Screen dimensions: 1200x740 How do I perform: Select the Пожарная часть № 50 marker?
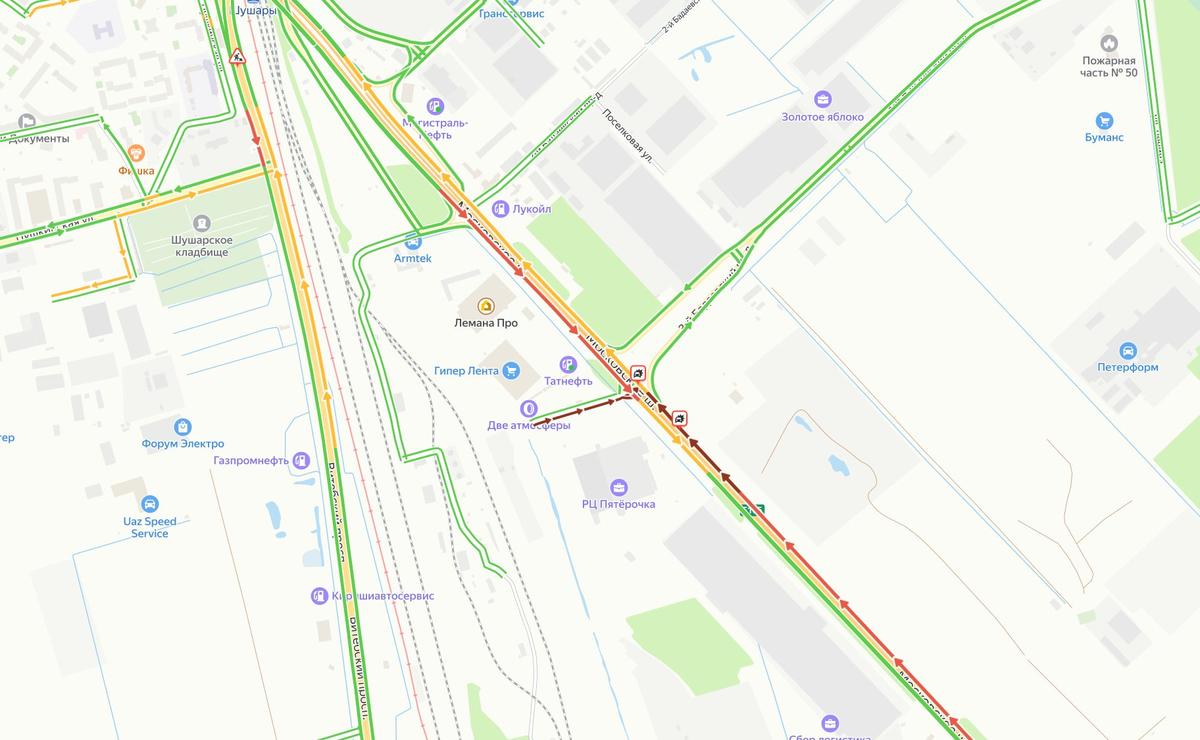pos(1109,44)
